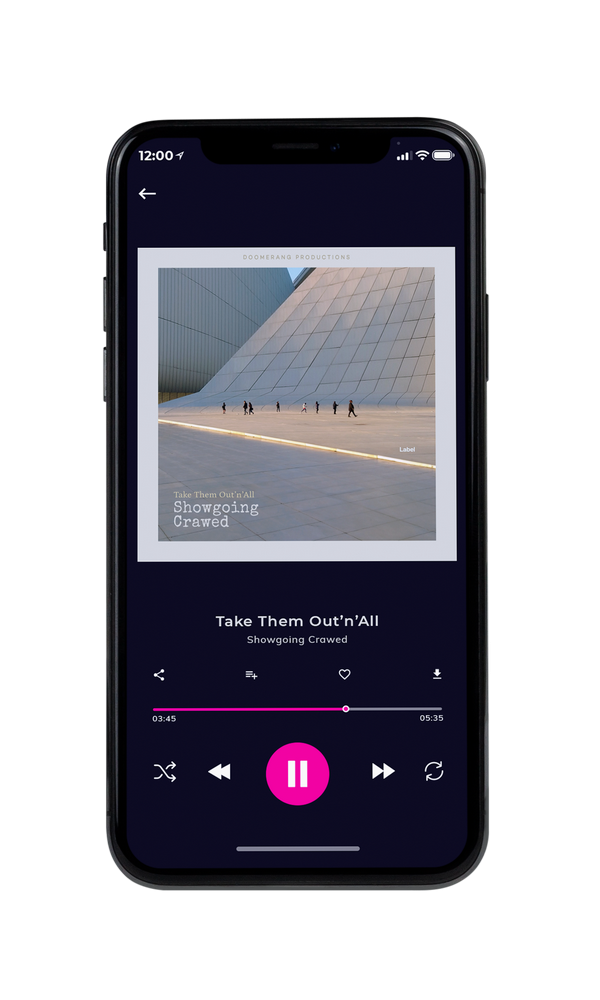
Task: Share the current song
Action: click(x=159, y=675)
